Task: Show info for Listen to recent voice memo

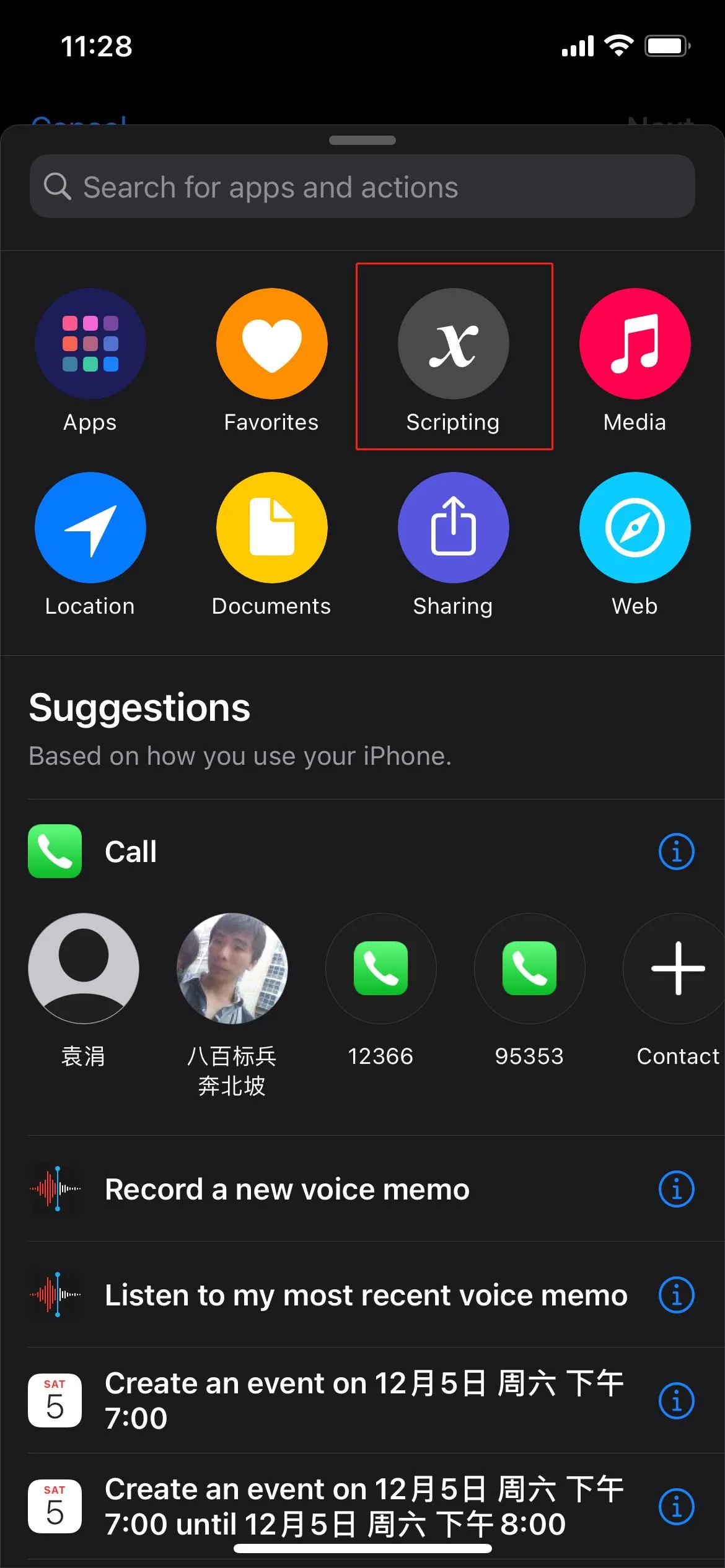Action: [x=676, y=1295]
